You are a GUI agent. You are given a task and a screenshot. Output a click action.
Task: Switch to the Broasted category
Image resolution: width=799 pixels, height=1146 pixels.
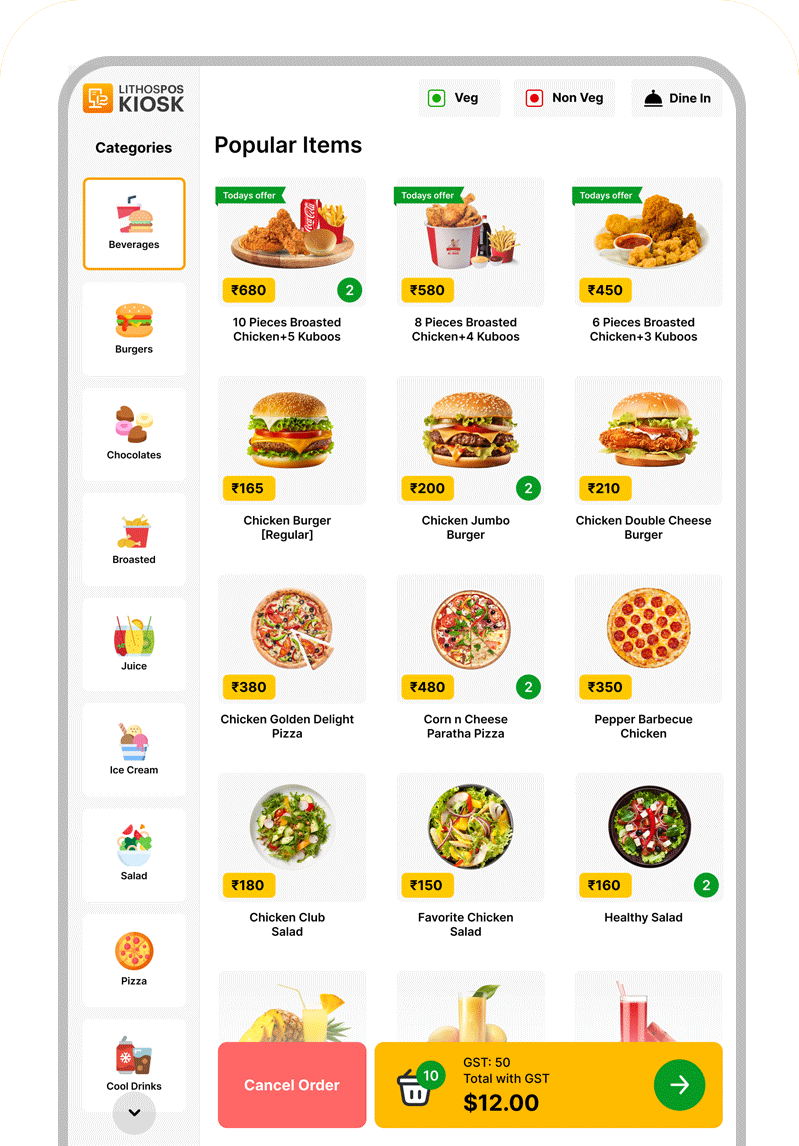(x=134, y=539)
